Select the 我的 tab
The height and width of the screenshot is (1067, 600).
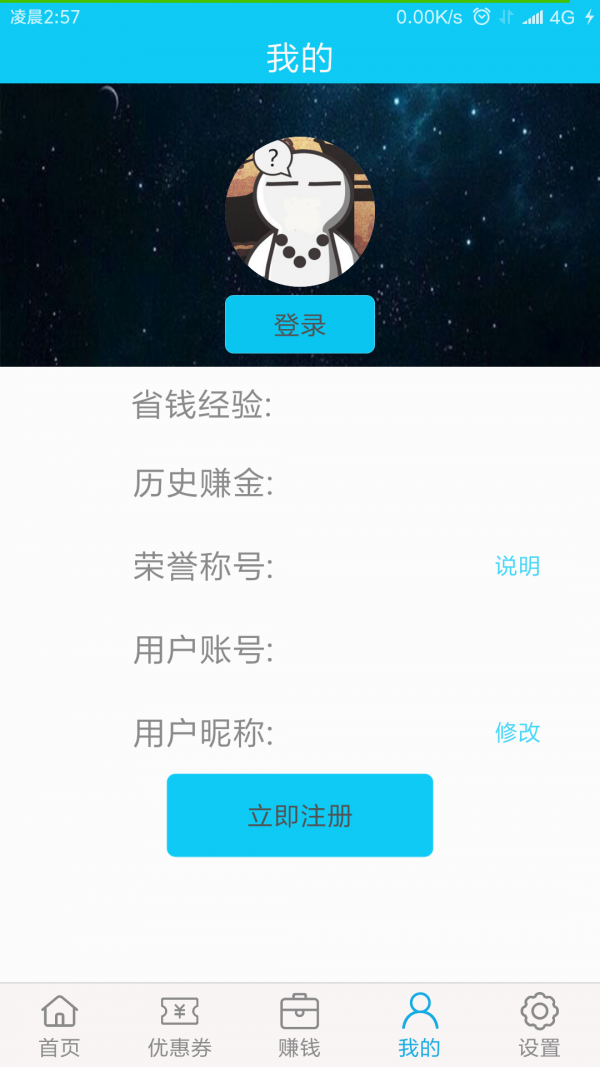419,1026
